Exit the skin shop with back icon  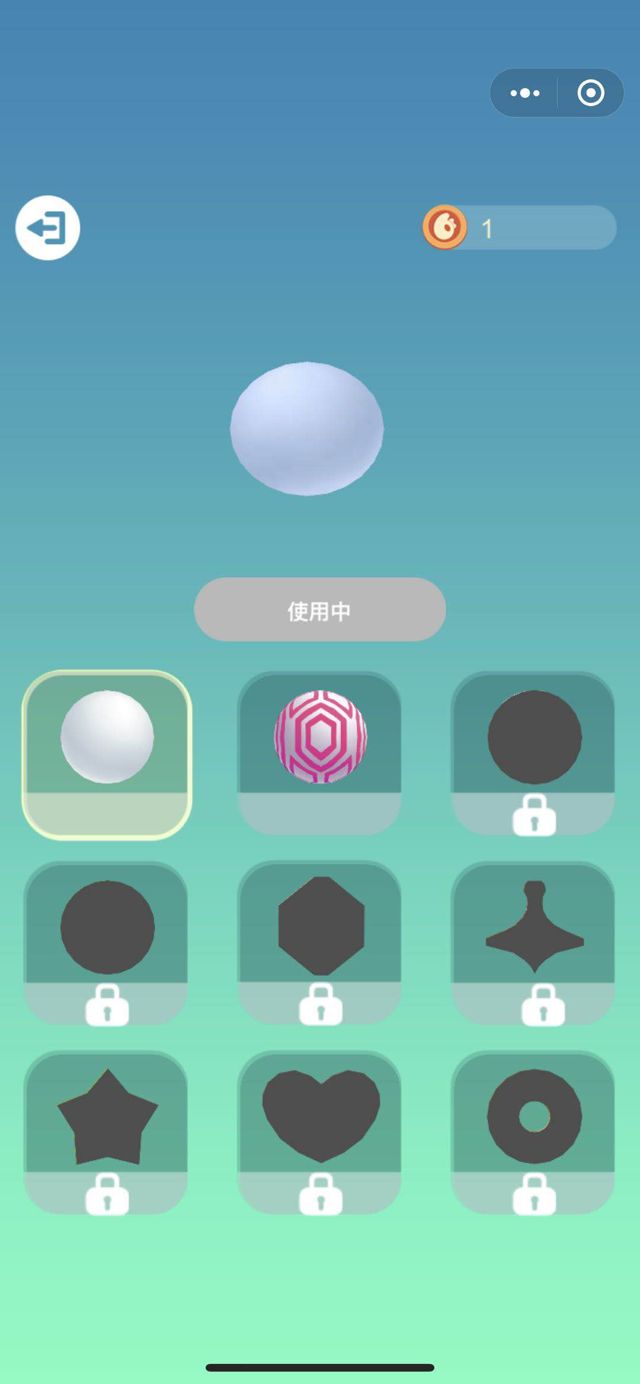(47, 229)
